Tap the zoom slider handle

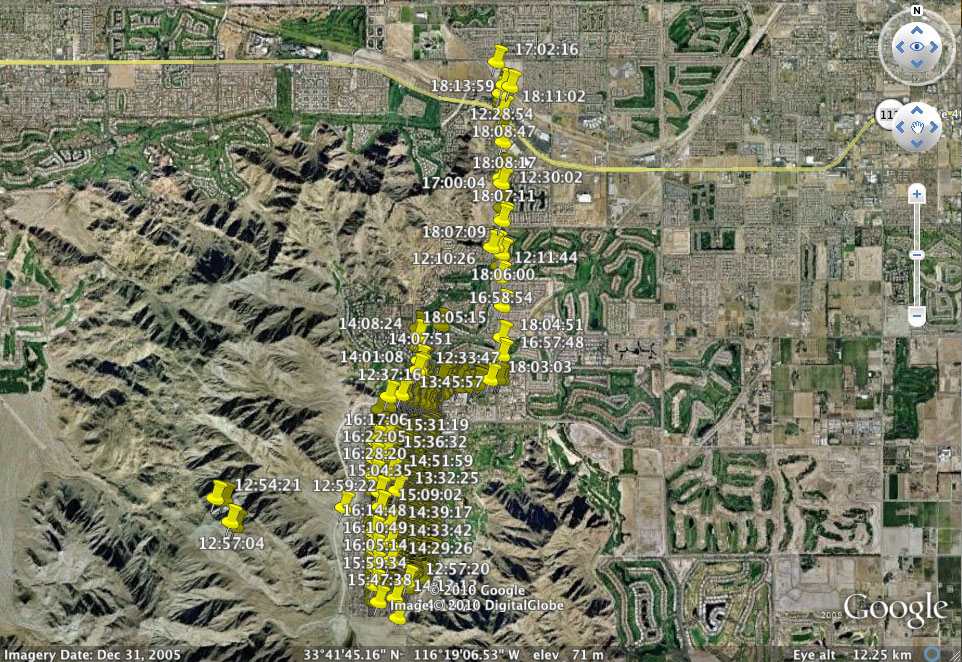[x=916, y=256]
